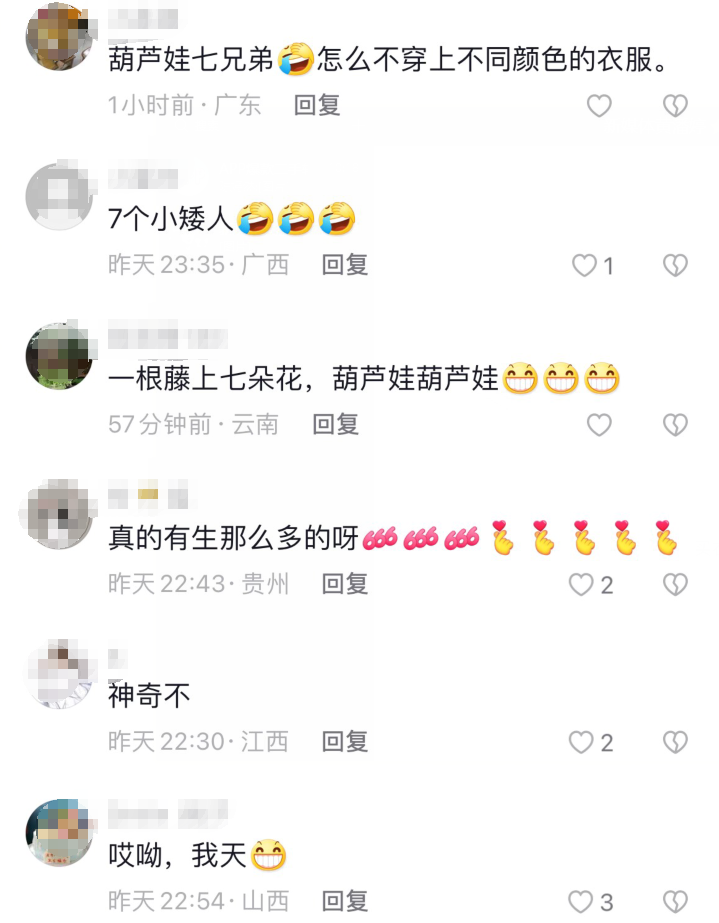Dislike the "一根藤上七朵花" comment
The image size is (719, 923).
[x=676, y=425]
